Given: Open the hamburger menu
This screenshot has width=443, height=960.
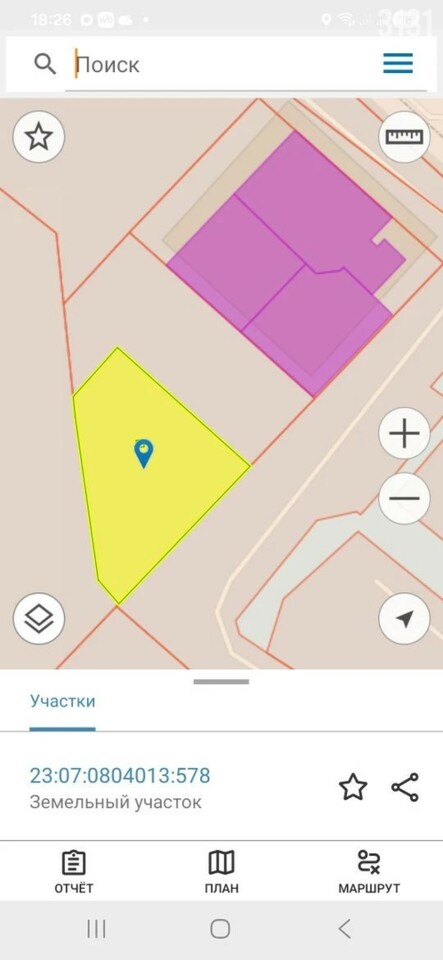Looking at the screenshot, I should [398, 63].
